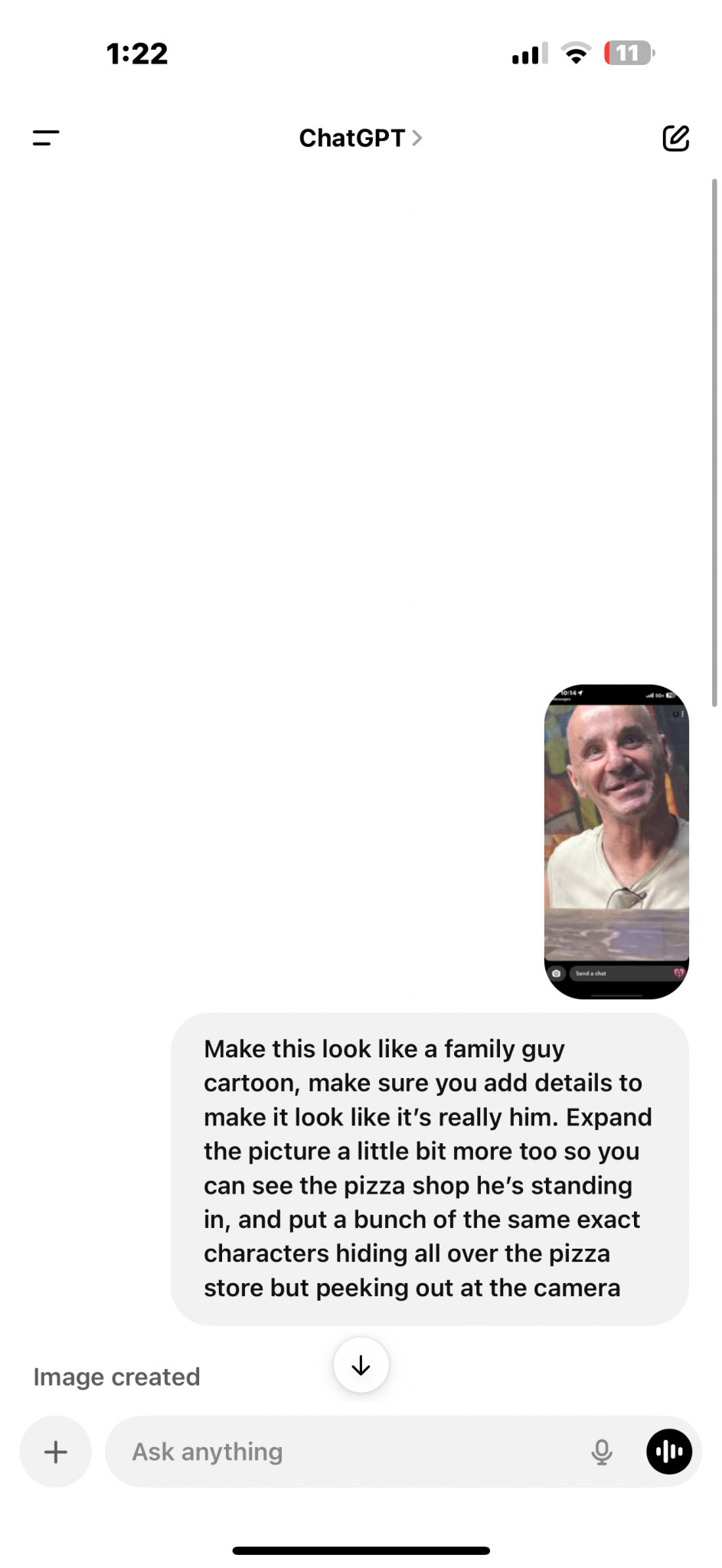The height and width of the screenshot is (1568, 722).
Task: Open the ChatGPT model selector
Action: [360, 138]
